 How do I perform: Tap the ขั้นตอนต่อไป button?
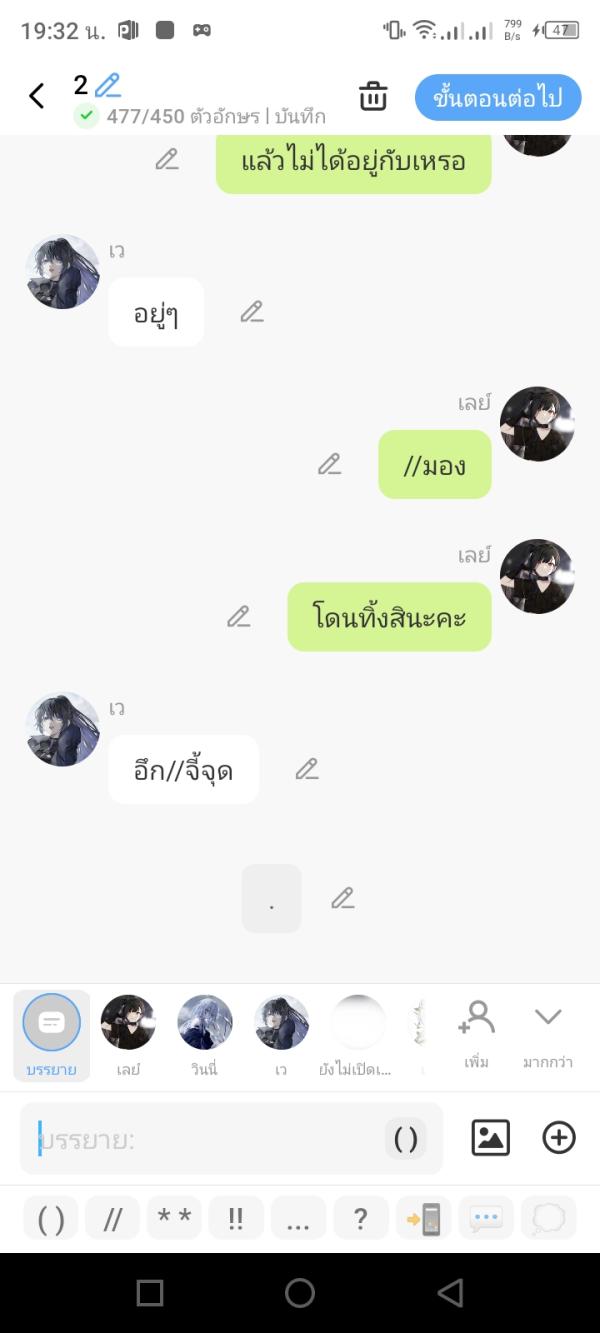point(497,97)
